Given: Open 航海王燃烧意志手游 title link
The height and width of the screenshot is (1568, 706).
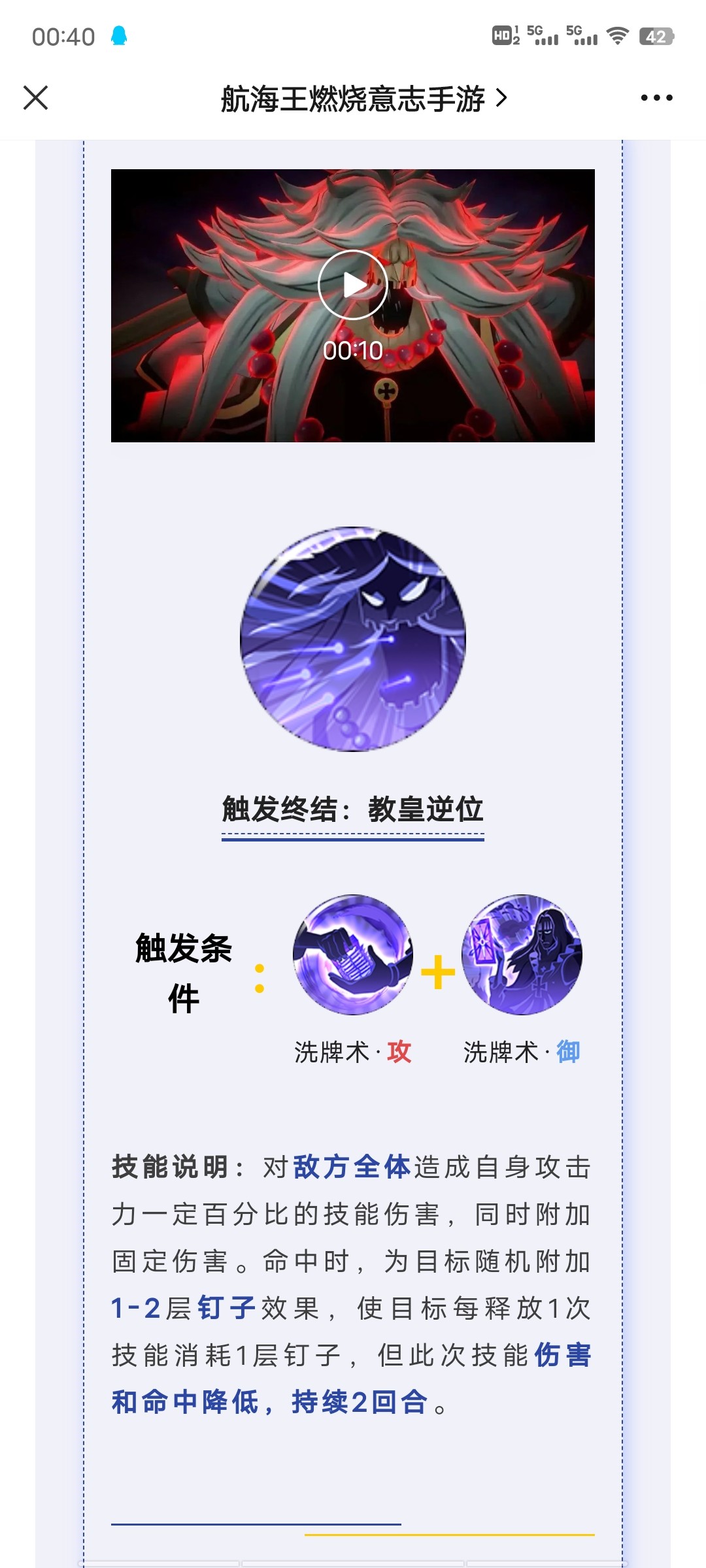Looking at the screenshot, I should coord(363,99).
